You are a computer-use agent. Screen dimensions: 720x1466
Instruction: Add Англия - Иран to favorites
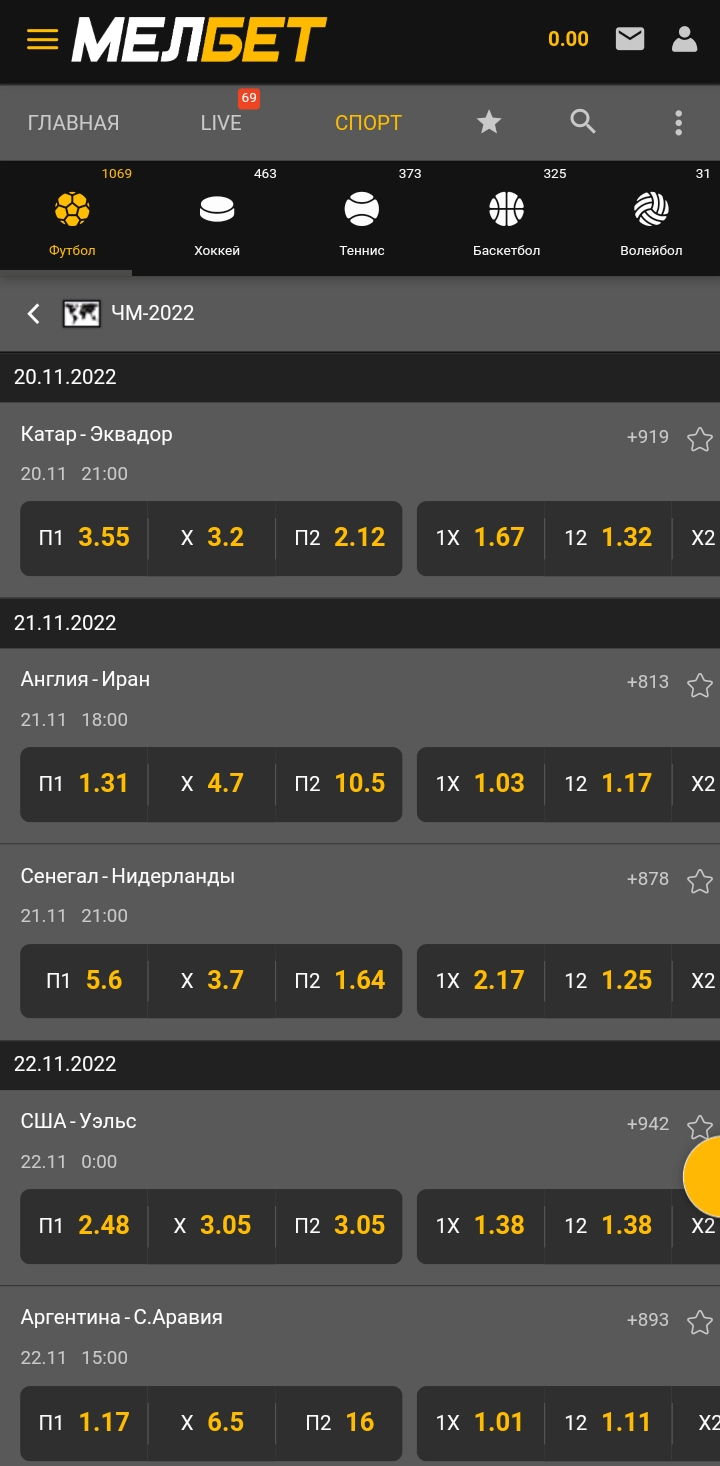pyautogui.click(x=699, y=685)
